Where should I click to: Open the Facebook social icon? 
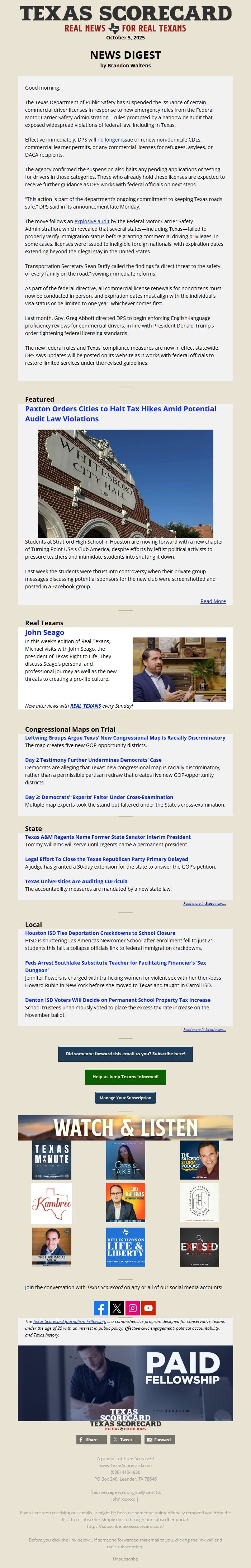101,1308
